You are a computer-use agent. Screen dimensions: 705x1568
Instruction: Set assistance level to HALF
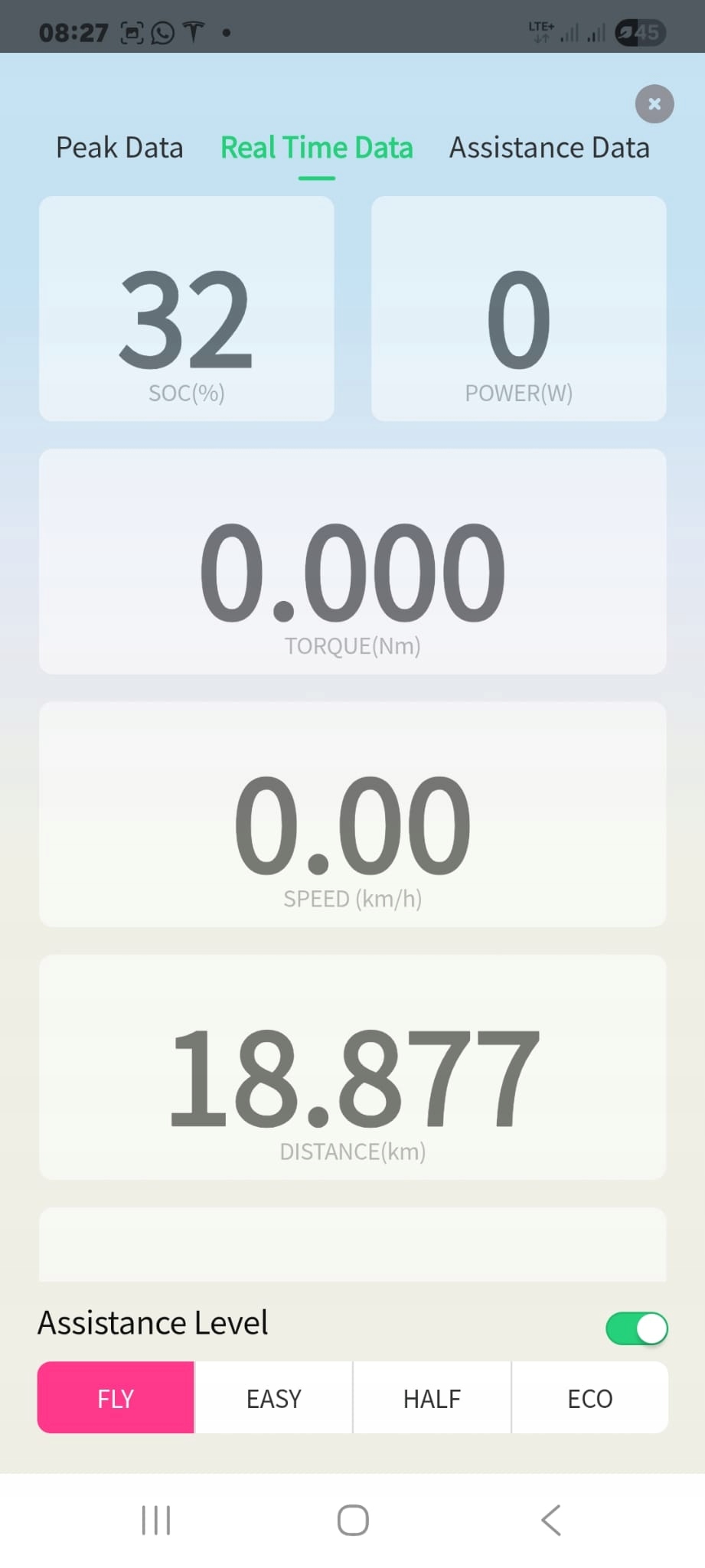pyautogui.click(x=432, y=1398)
